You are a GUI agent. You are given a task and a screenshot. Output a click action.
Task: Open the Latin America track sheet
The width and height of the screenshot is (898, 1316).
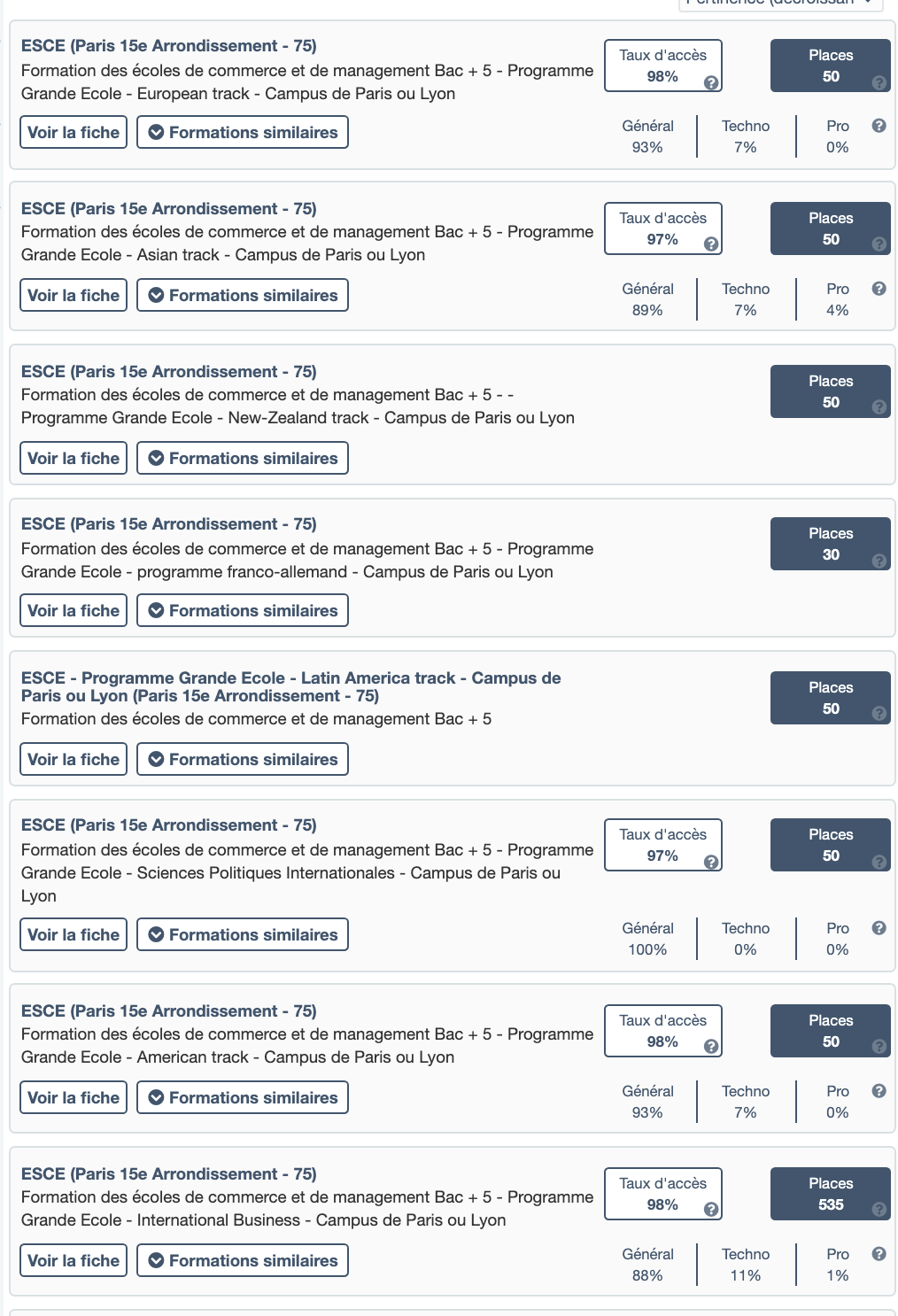point(74,760)
